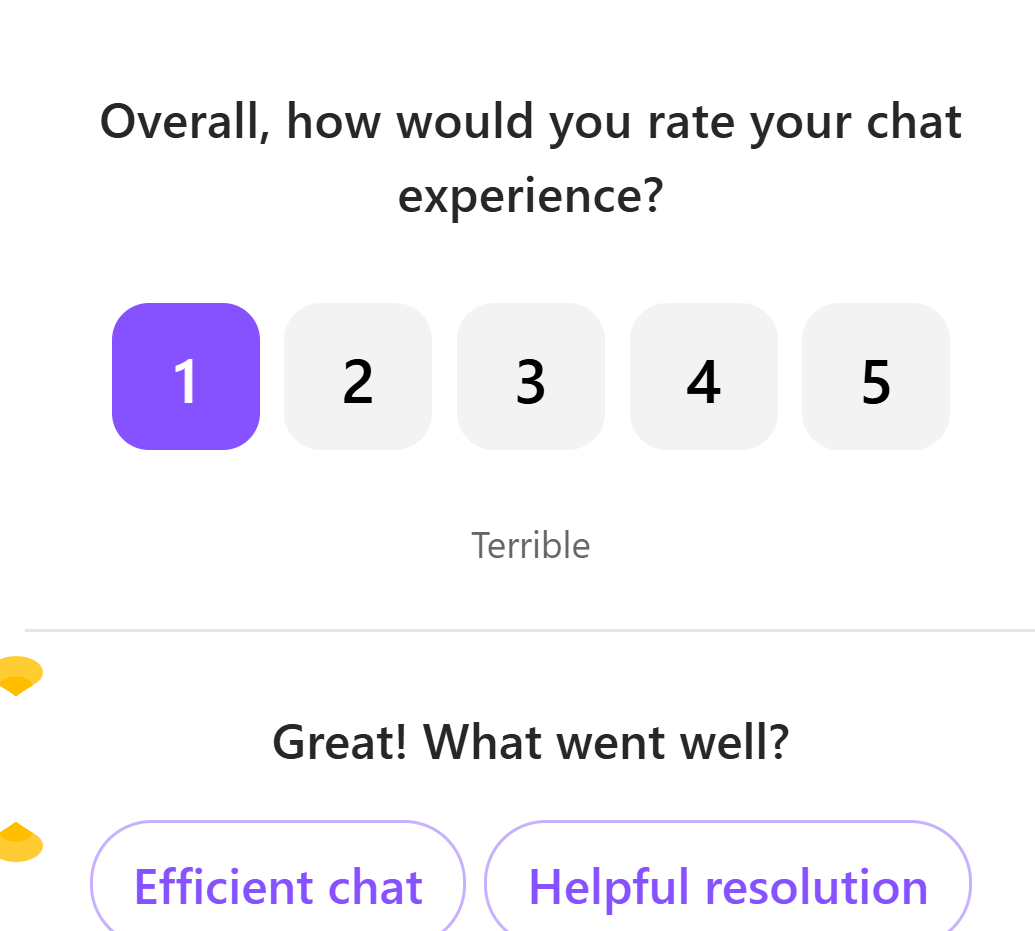
Task: Rate the chat experience 5
Action: [876, 377]
